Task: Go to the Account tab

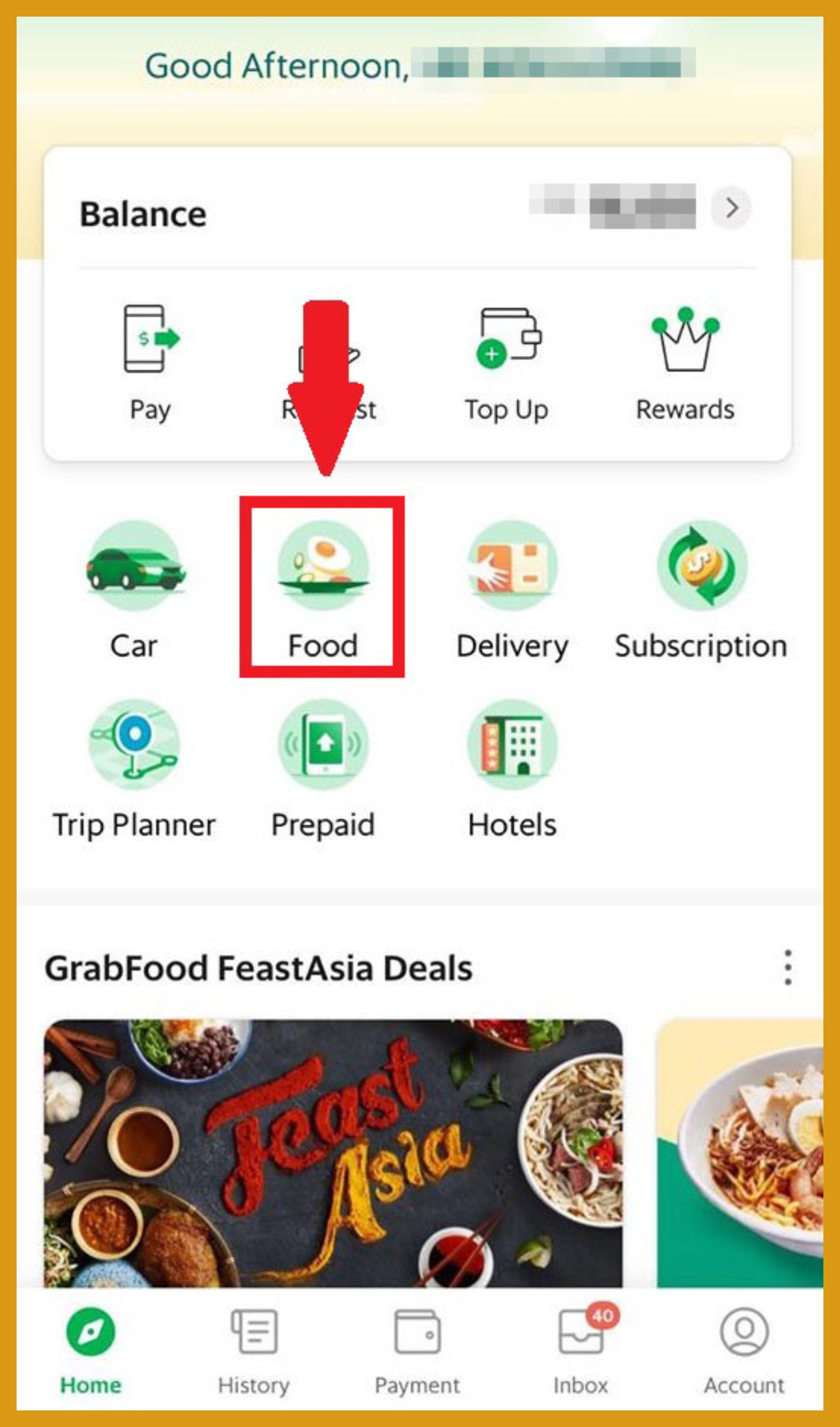Action: (x=744, y=1350)
